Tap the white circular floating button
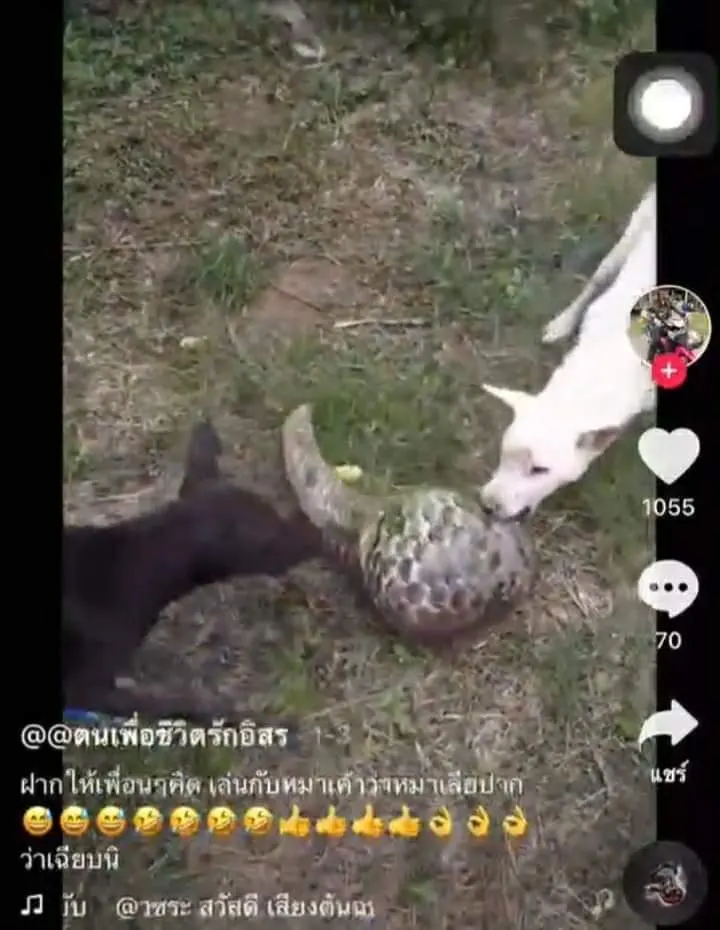This screenshot has height=930, width=720. [666, 104]
